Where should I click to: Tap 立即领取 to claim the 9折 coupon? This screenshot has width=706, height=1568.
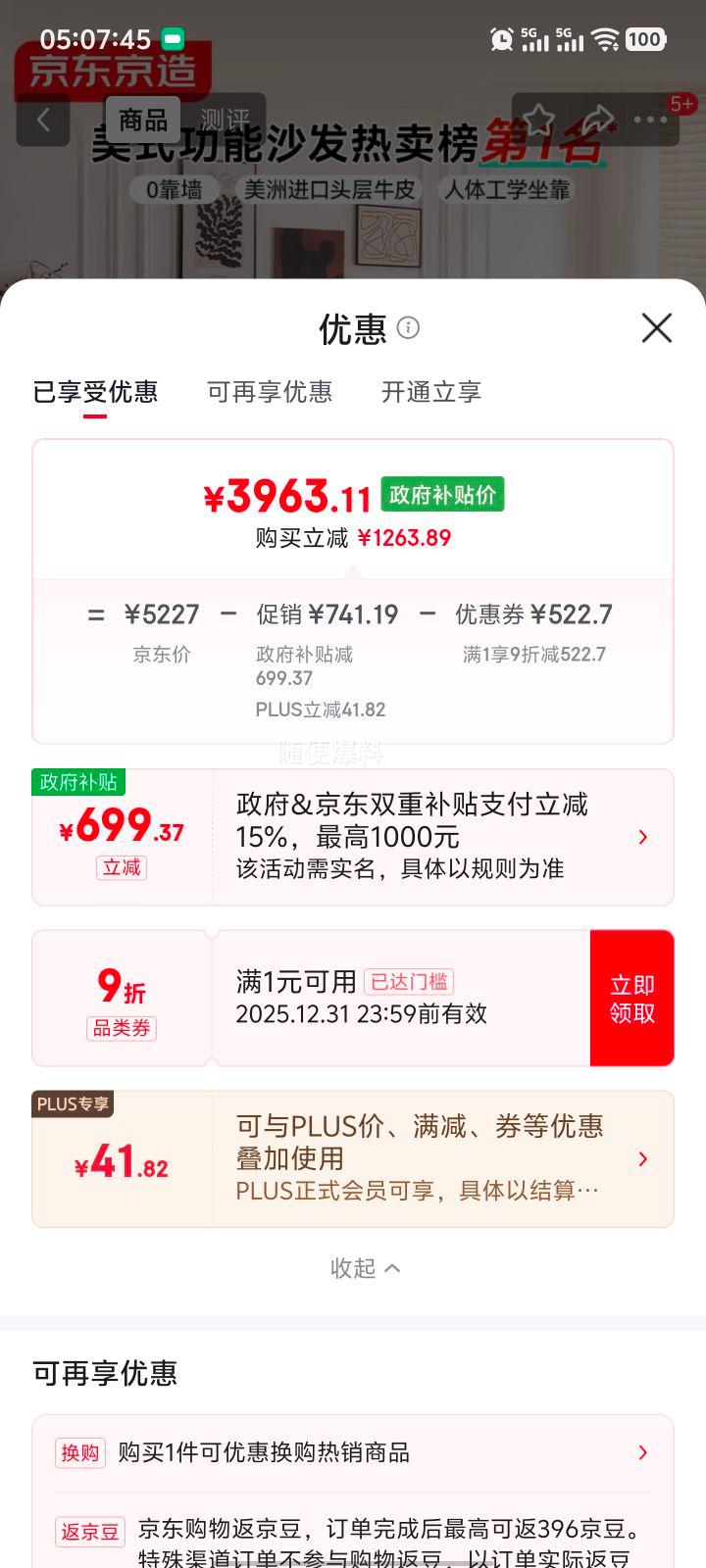click(631, 997)
